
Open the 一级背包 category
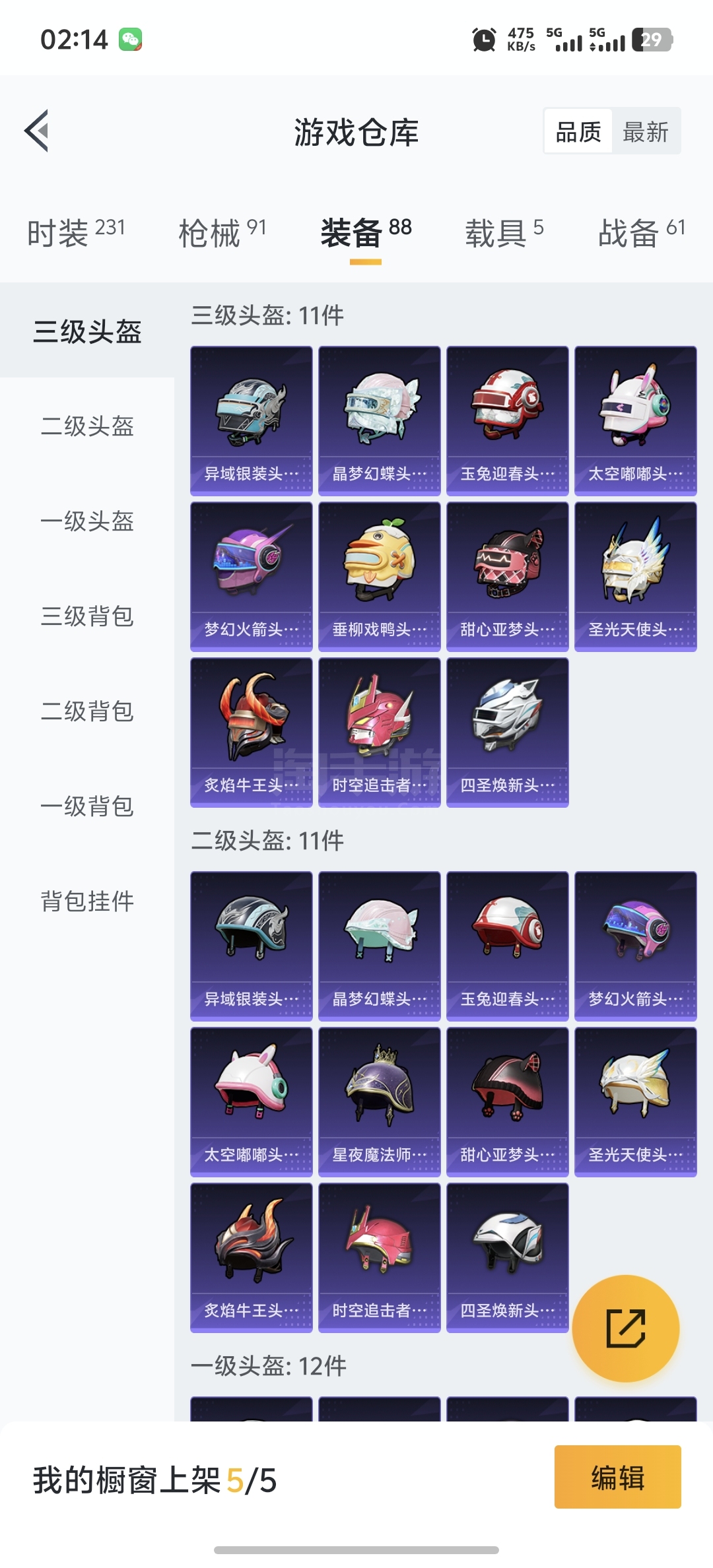pos(87,806)
